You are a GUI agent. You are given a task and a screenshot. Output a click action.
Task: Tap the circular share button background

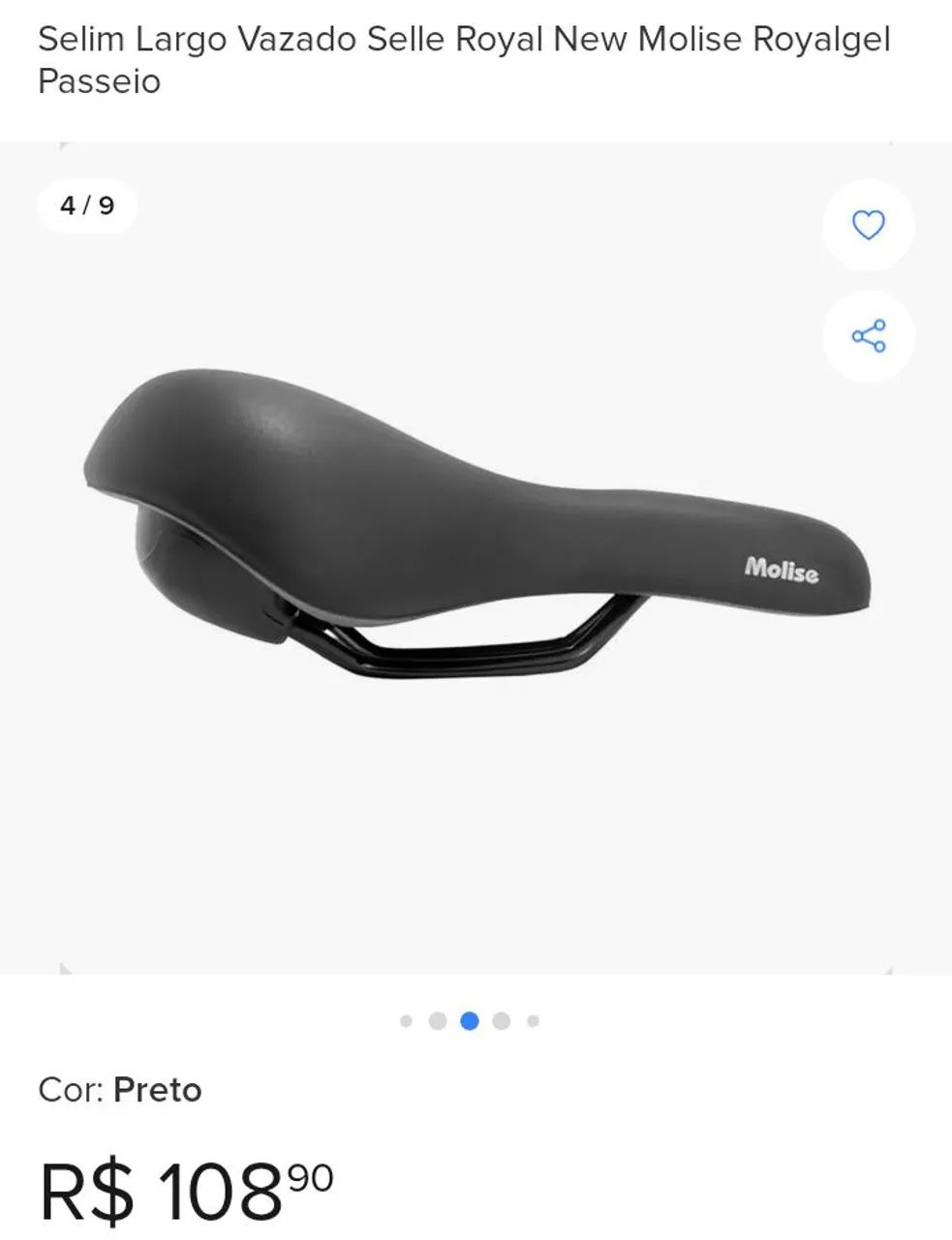pos(868,334)
